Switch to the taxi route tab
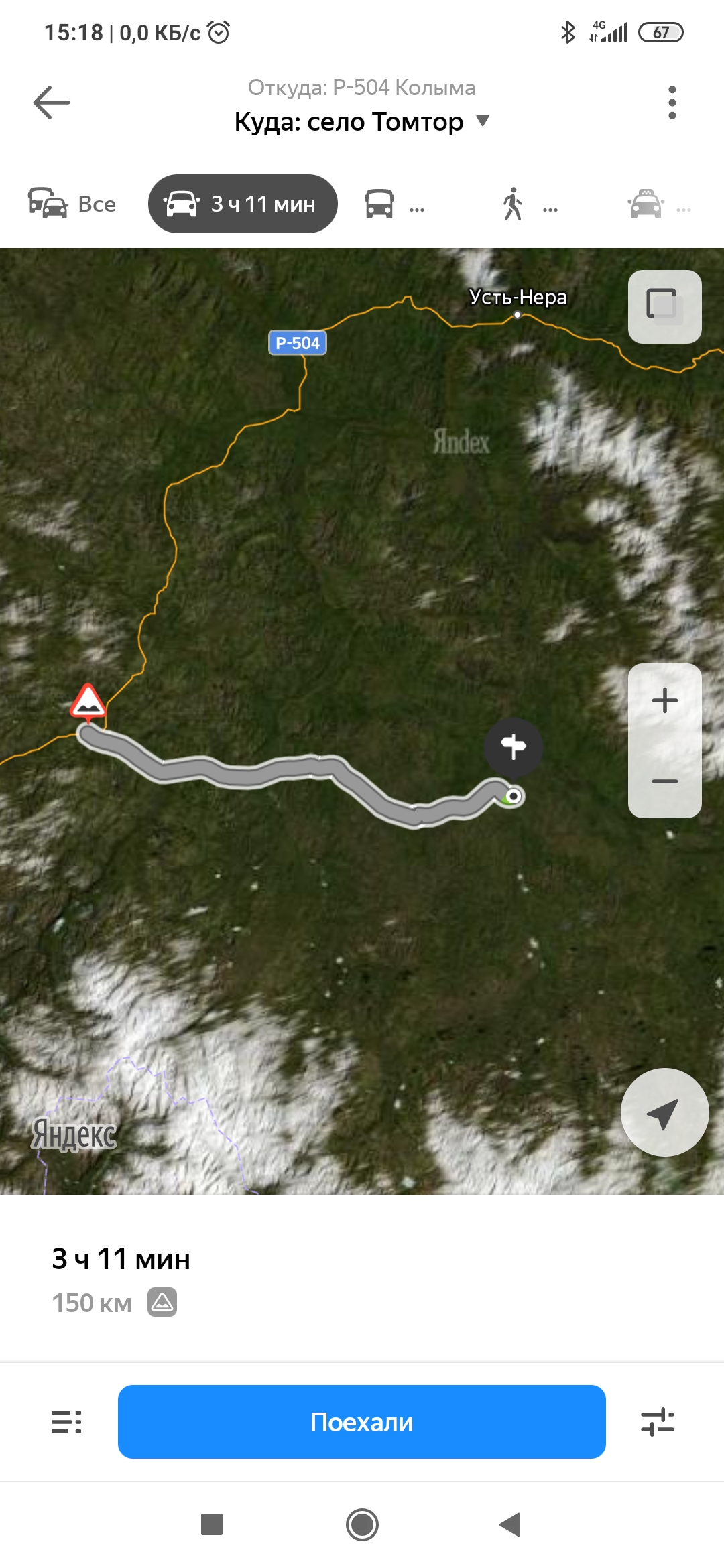This screenshot has width=724, height=1568. [x=658, y=204]
